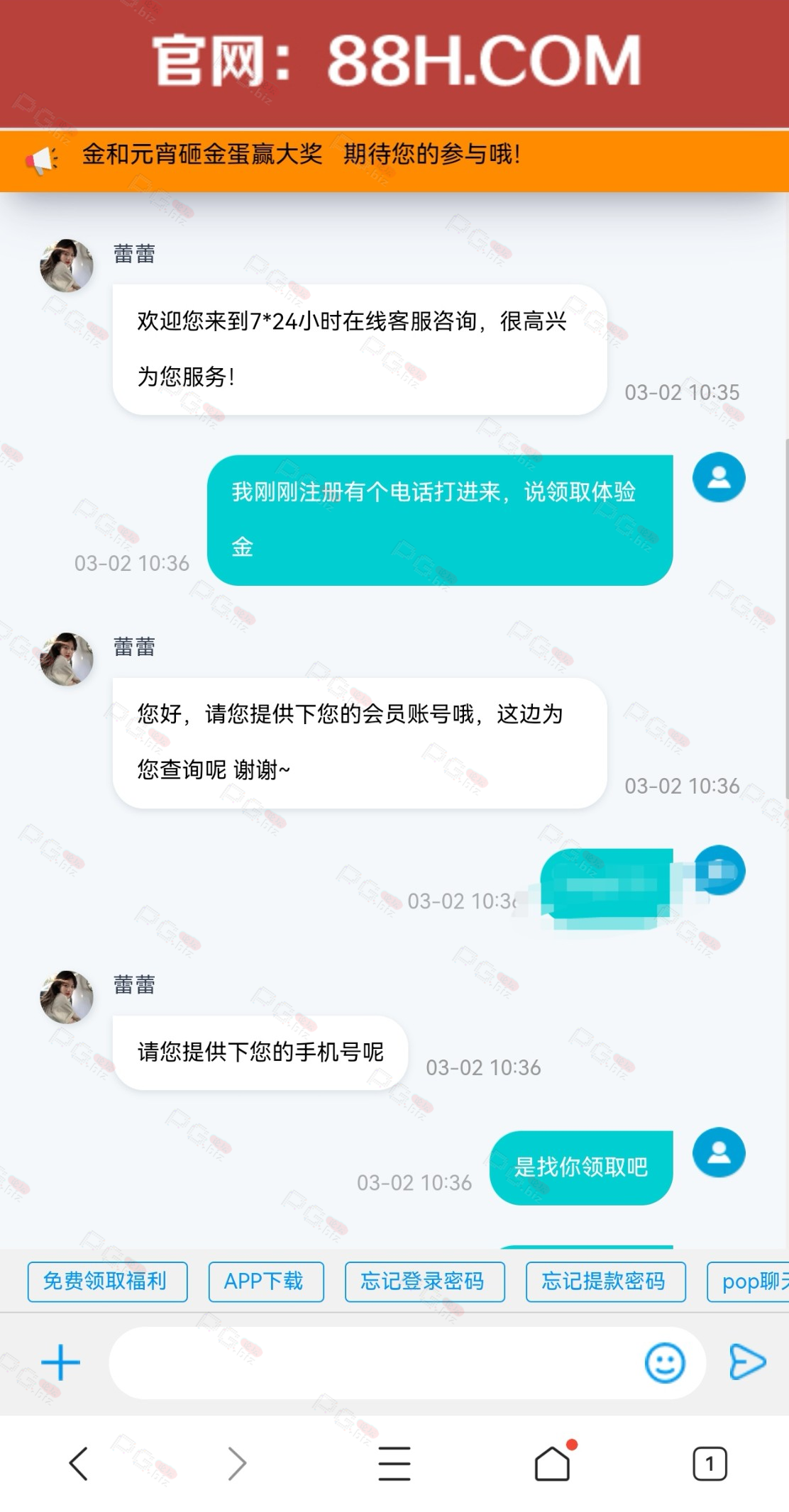
Task: Go forward with the browser forward arrow
Action: point(237,1464)
